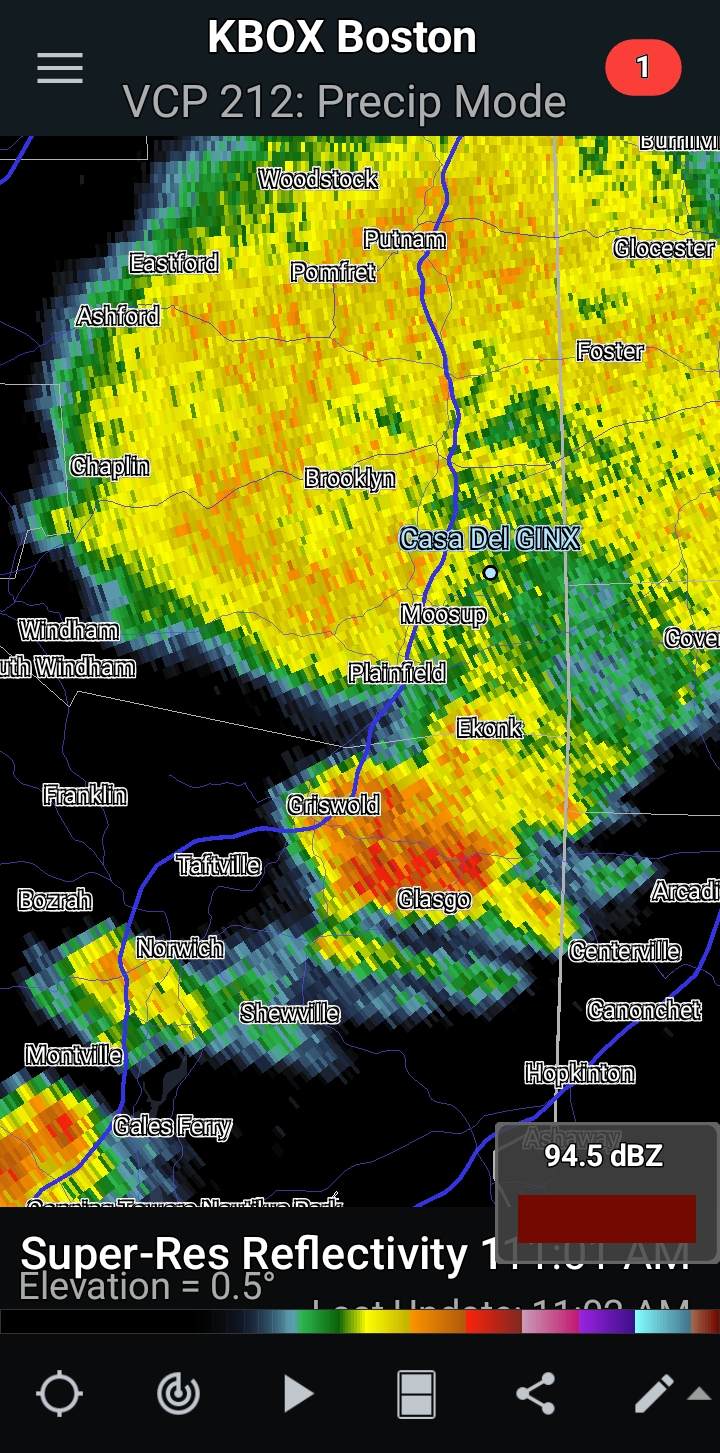Screen dimensions: 720x1453
Task: Tap the Casa Del GINX location marker
Action: (x=490, y=573)
